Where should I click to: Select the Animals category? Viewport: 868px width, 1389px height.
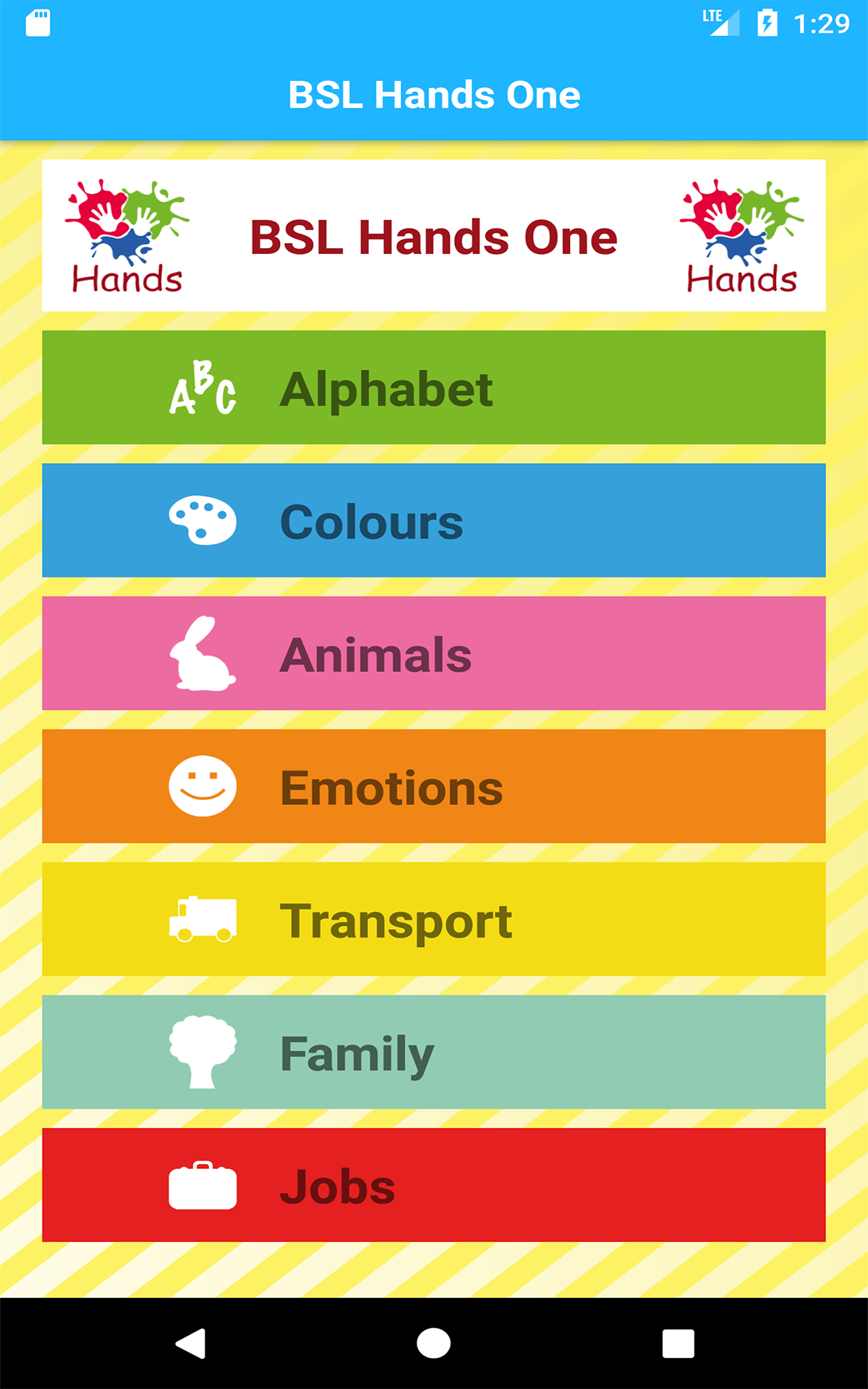click(x=434, y=653)
